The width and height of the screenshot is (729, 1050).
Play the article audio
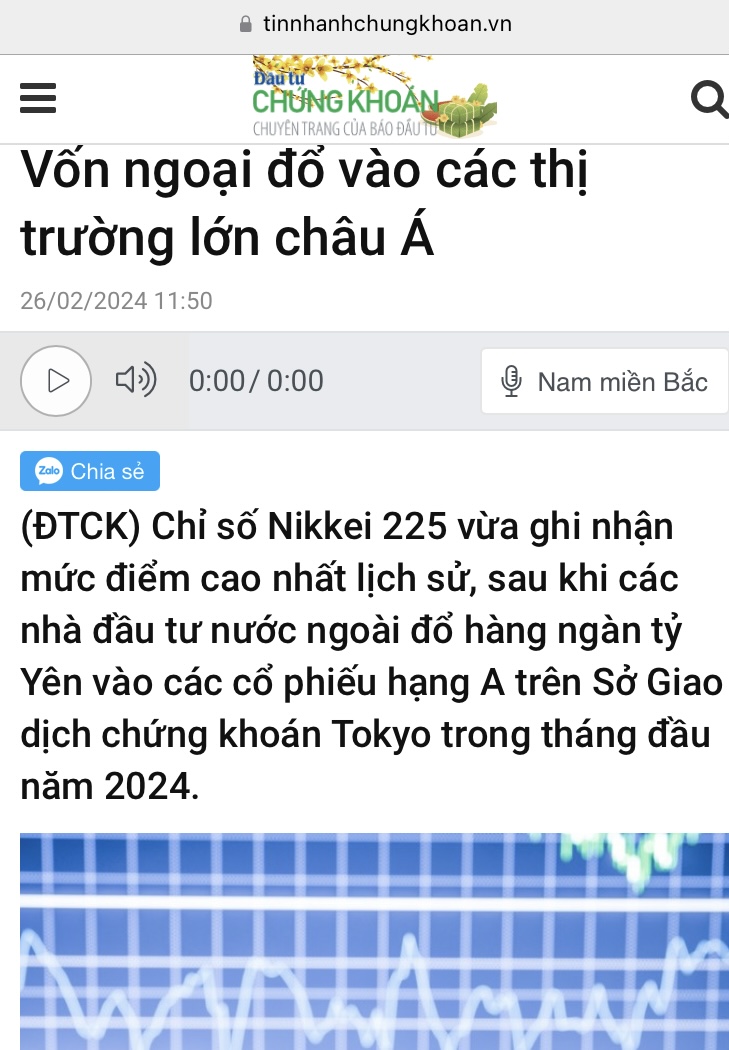click(x=56, y=381)
